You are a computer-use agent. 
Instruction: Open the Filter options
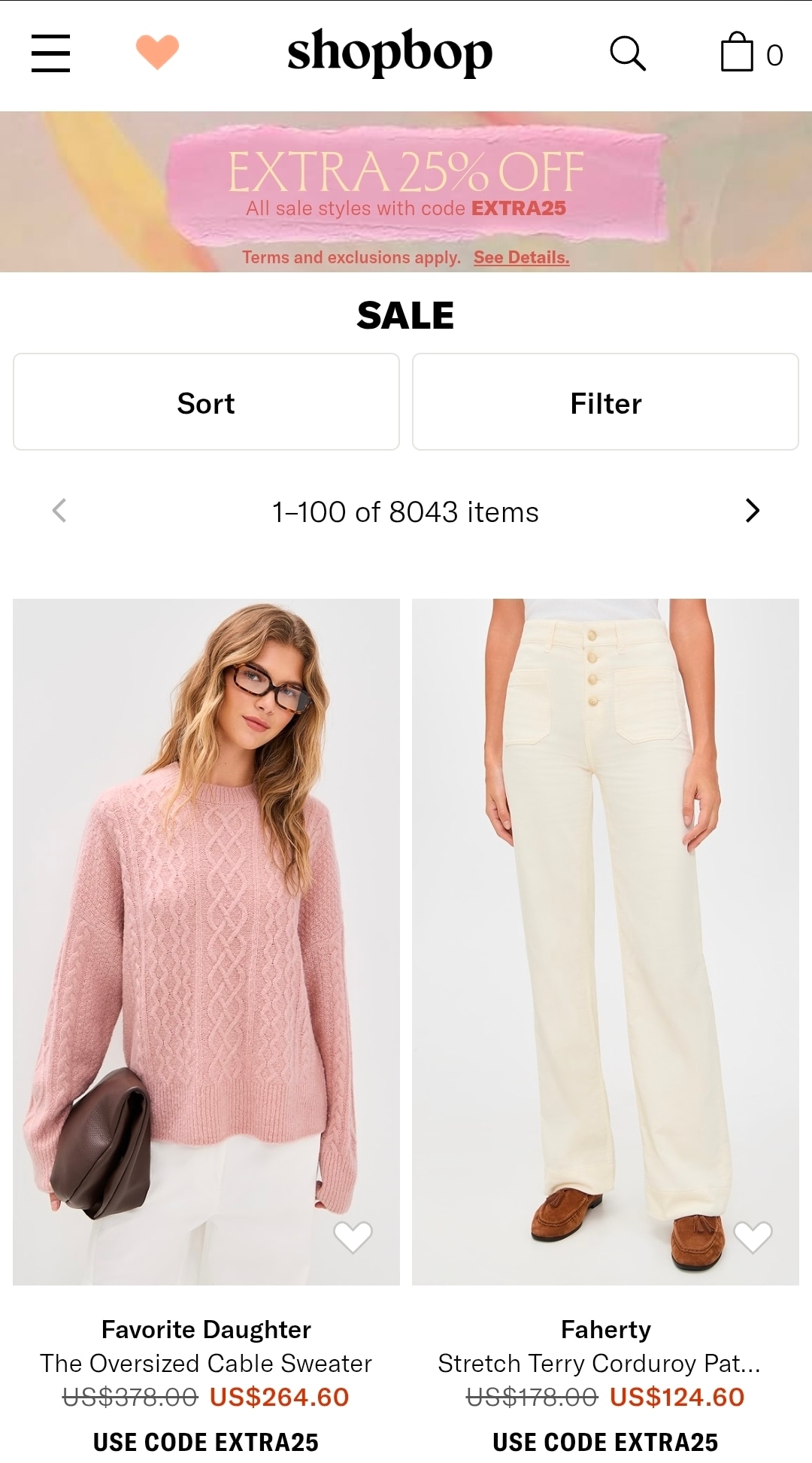click(605, 402)
